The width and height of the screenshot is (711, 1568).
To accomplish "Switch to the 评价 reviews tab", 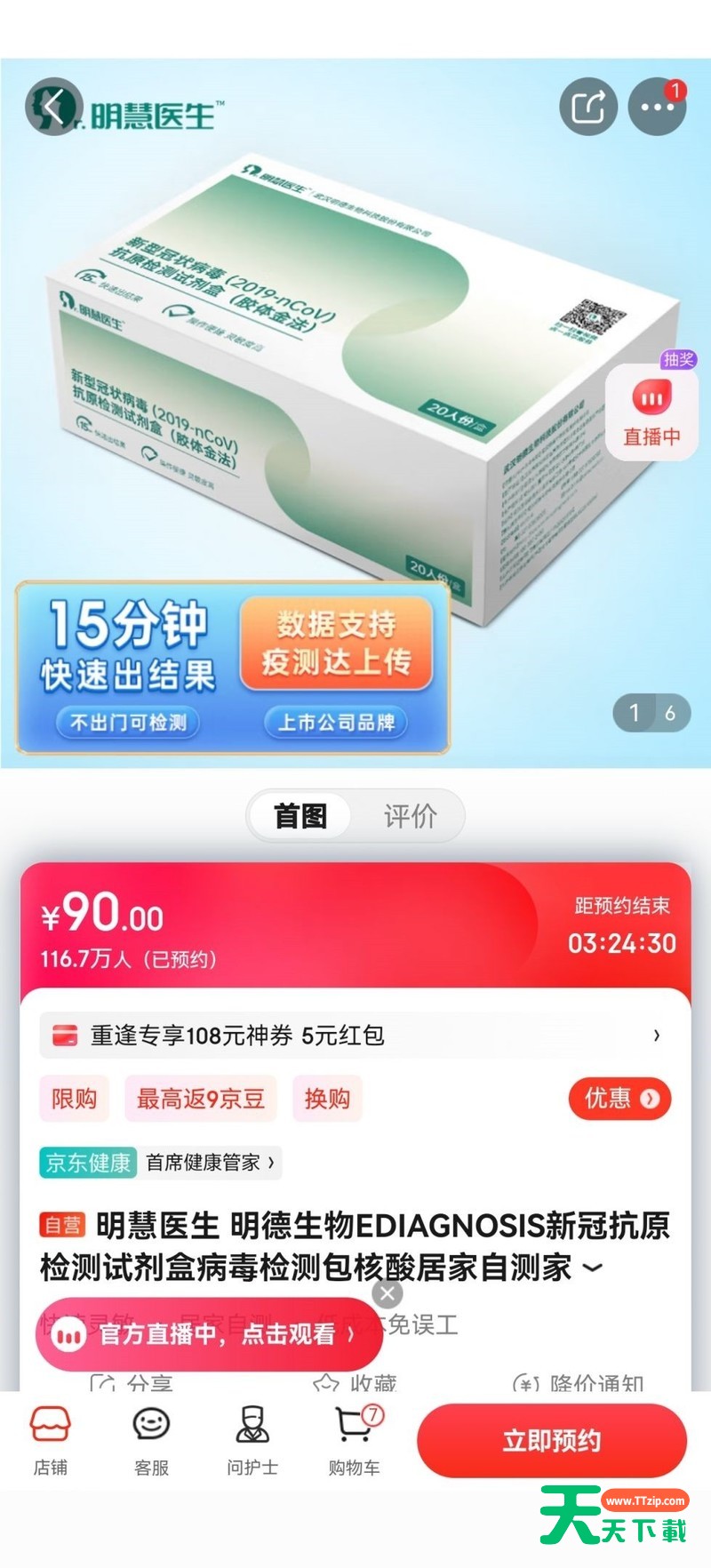I will [x=410, y=815].
